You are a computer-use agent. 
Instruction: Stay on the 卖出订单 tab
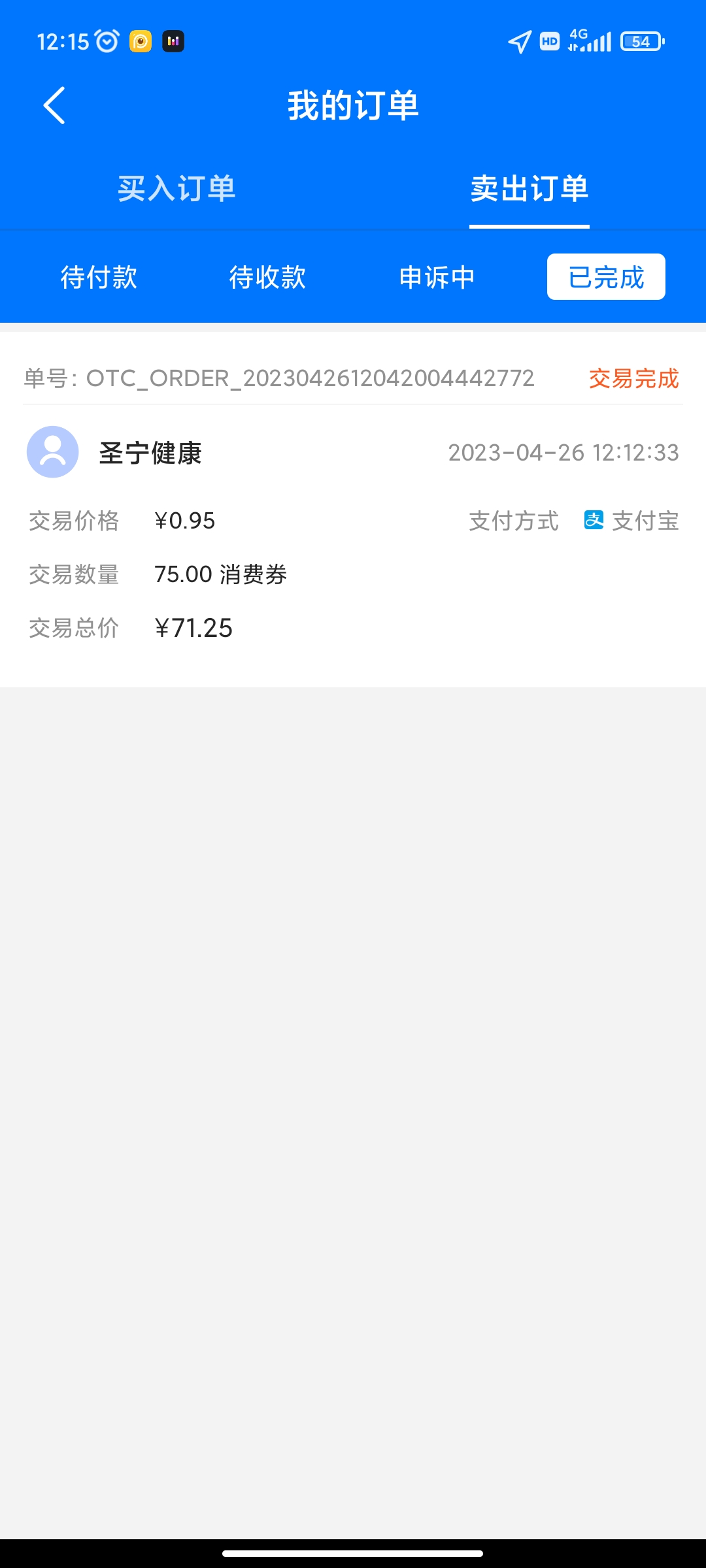pos(529,189)
